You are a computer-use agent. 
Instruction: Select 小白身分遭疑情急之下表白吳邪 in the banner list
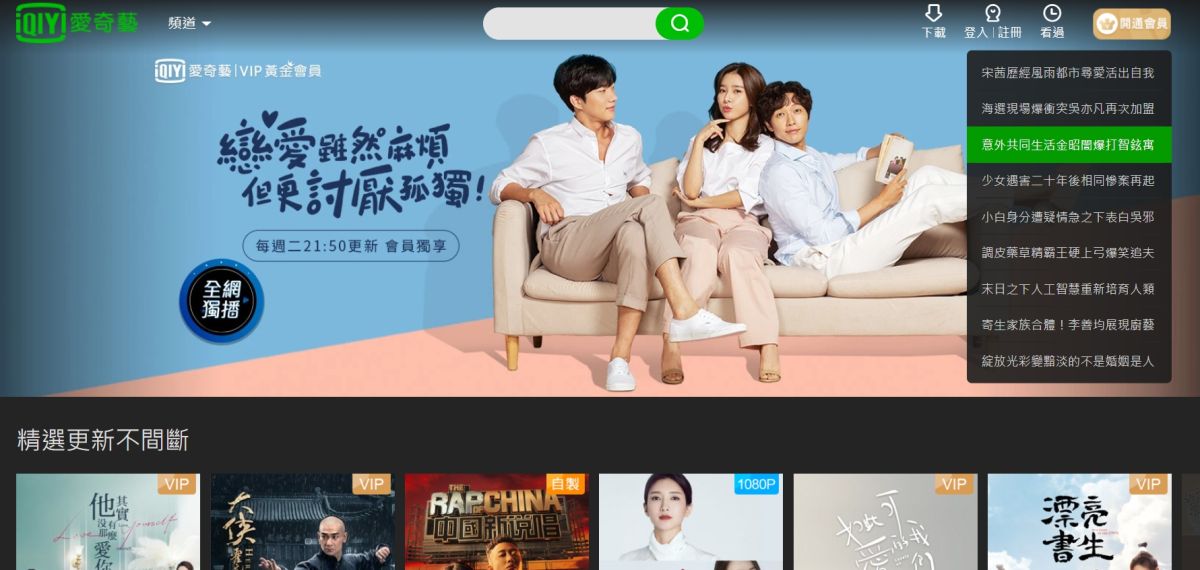pos(1068,217)
